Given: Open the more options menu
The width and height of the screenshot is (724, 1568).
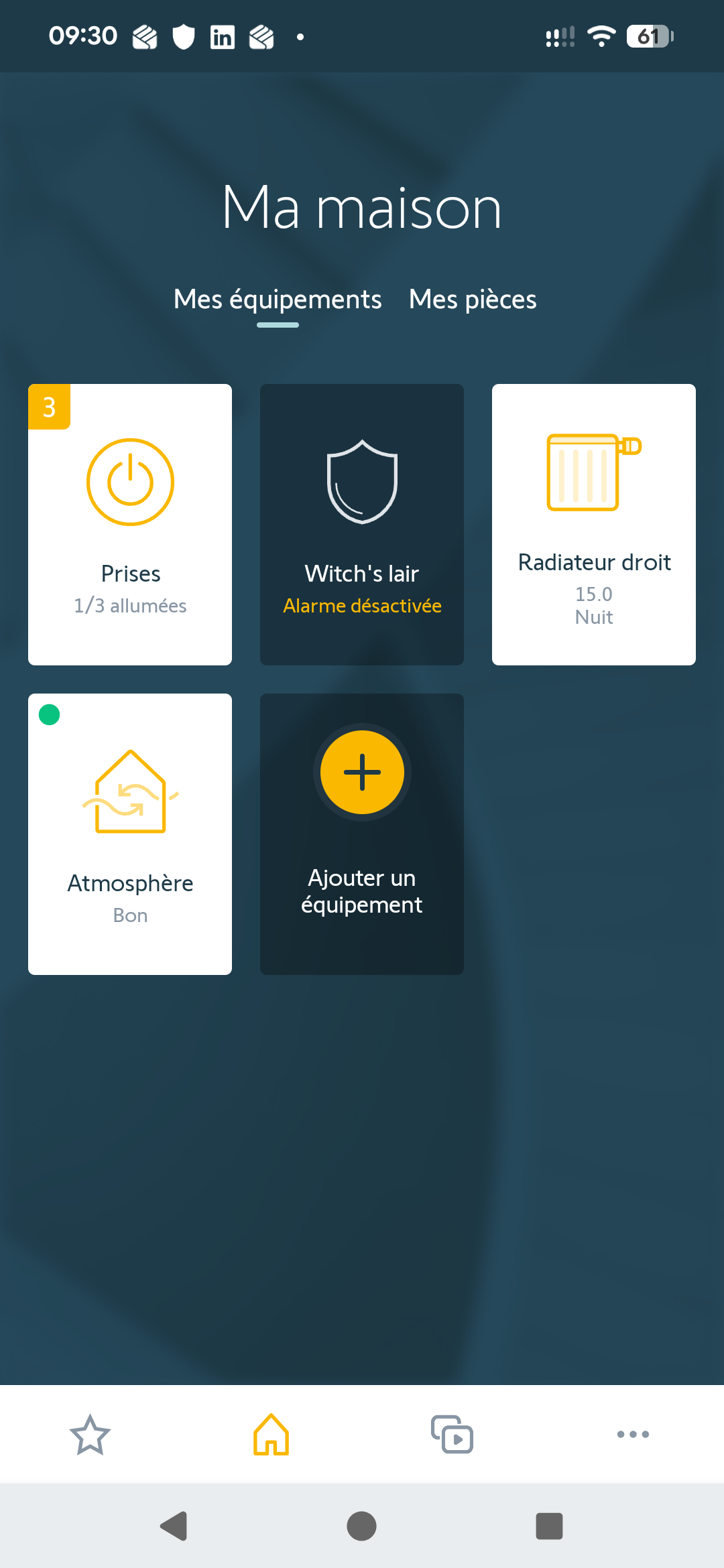Looking at the screenshot, I should [633, 1434].
